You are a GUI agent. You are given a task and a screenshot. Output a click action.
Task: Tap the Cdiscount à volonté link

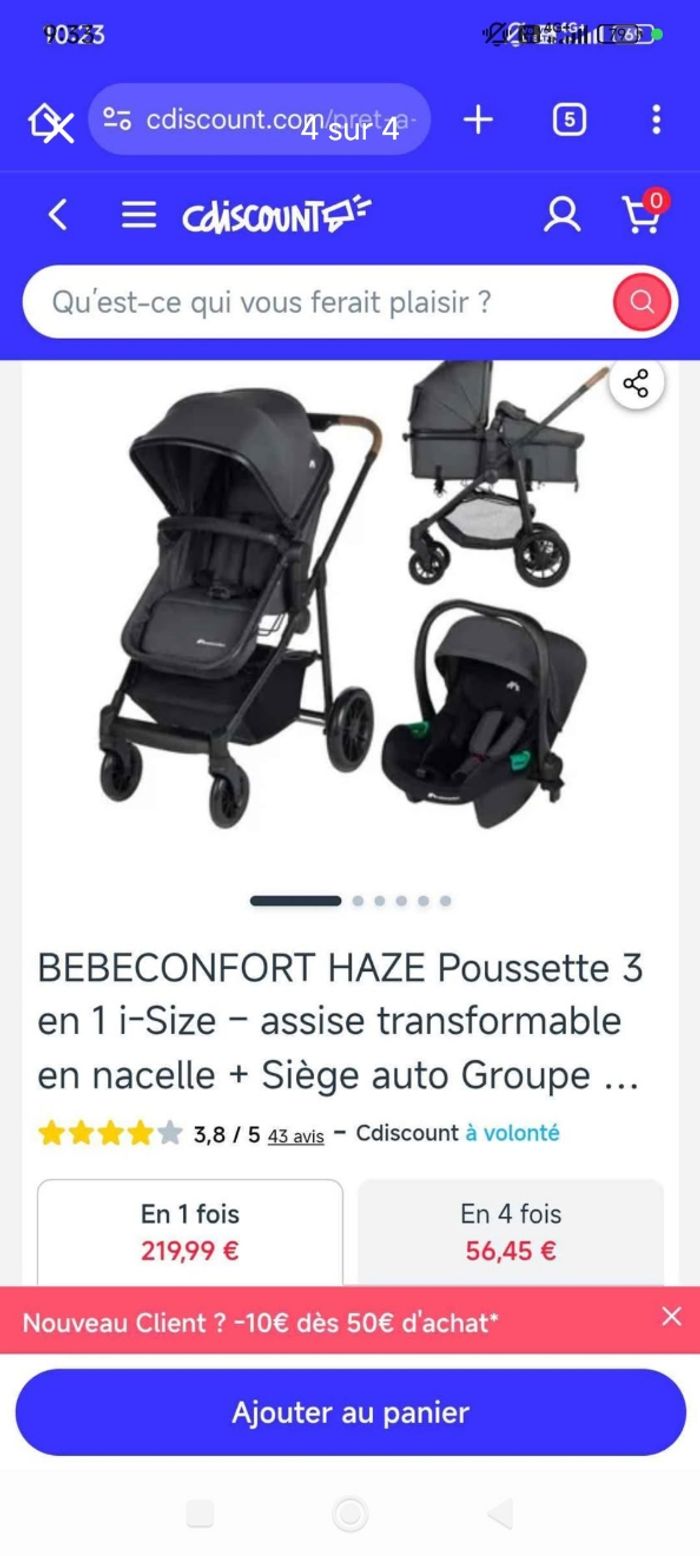pyautogui.click(x=510, y=1133)
